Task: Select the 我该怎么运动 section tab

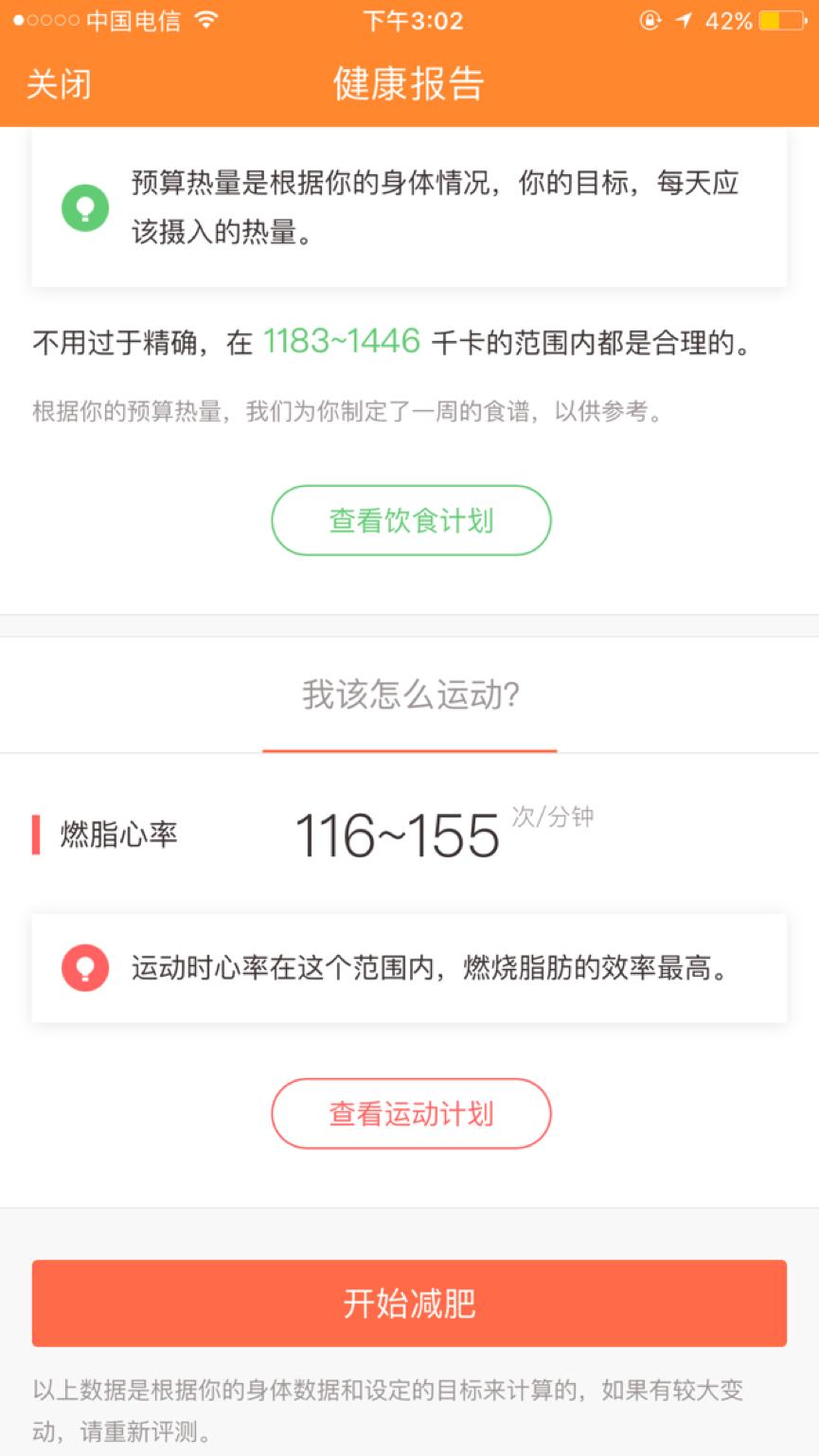Action: (x=409, y=694)
